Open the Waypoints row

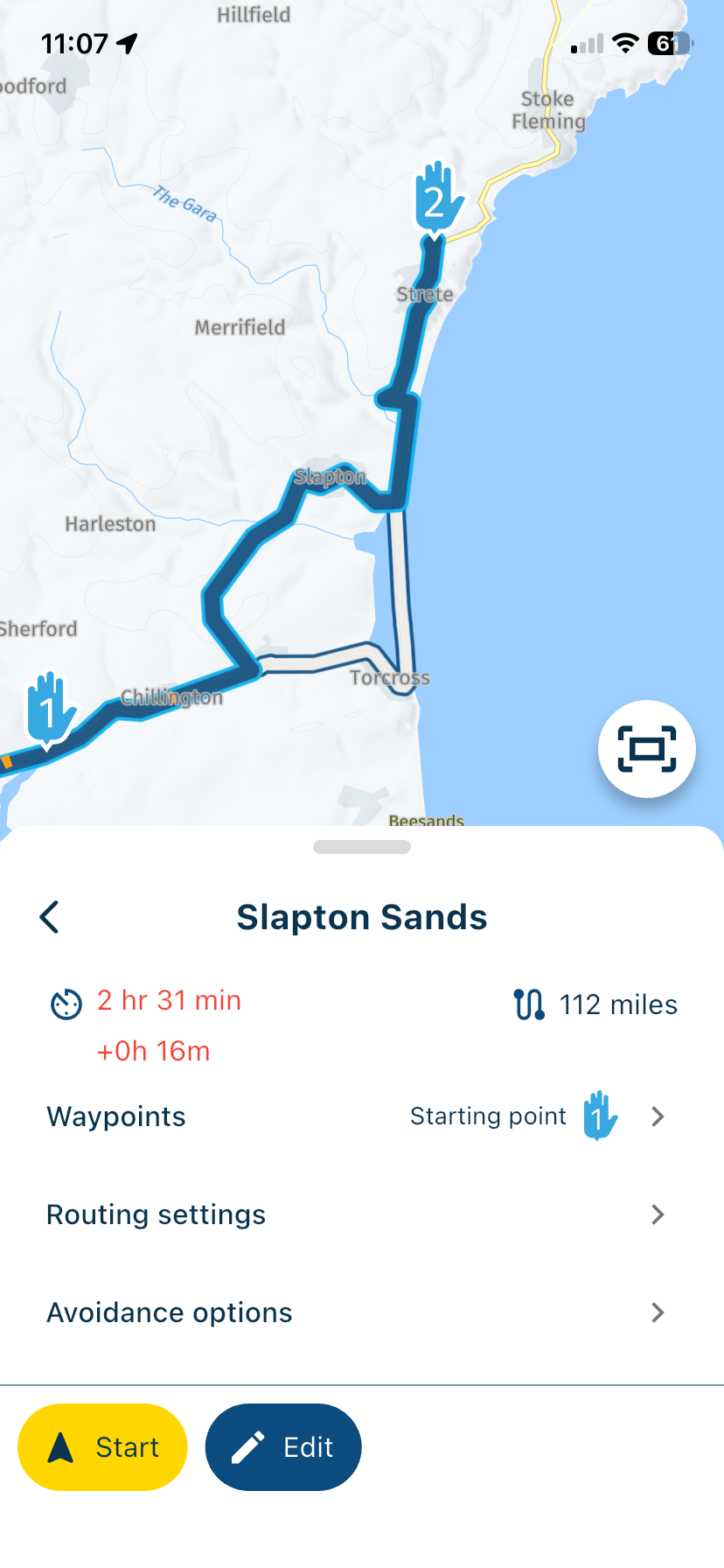pos(361,1116)
